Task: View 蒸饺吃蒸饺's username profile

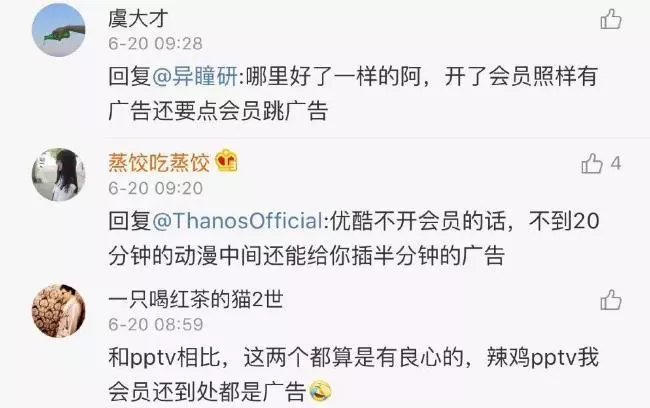Action: [157, 161]
